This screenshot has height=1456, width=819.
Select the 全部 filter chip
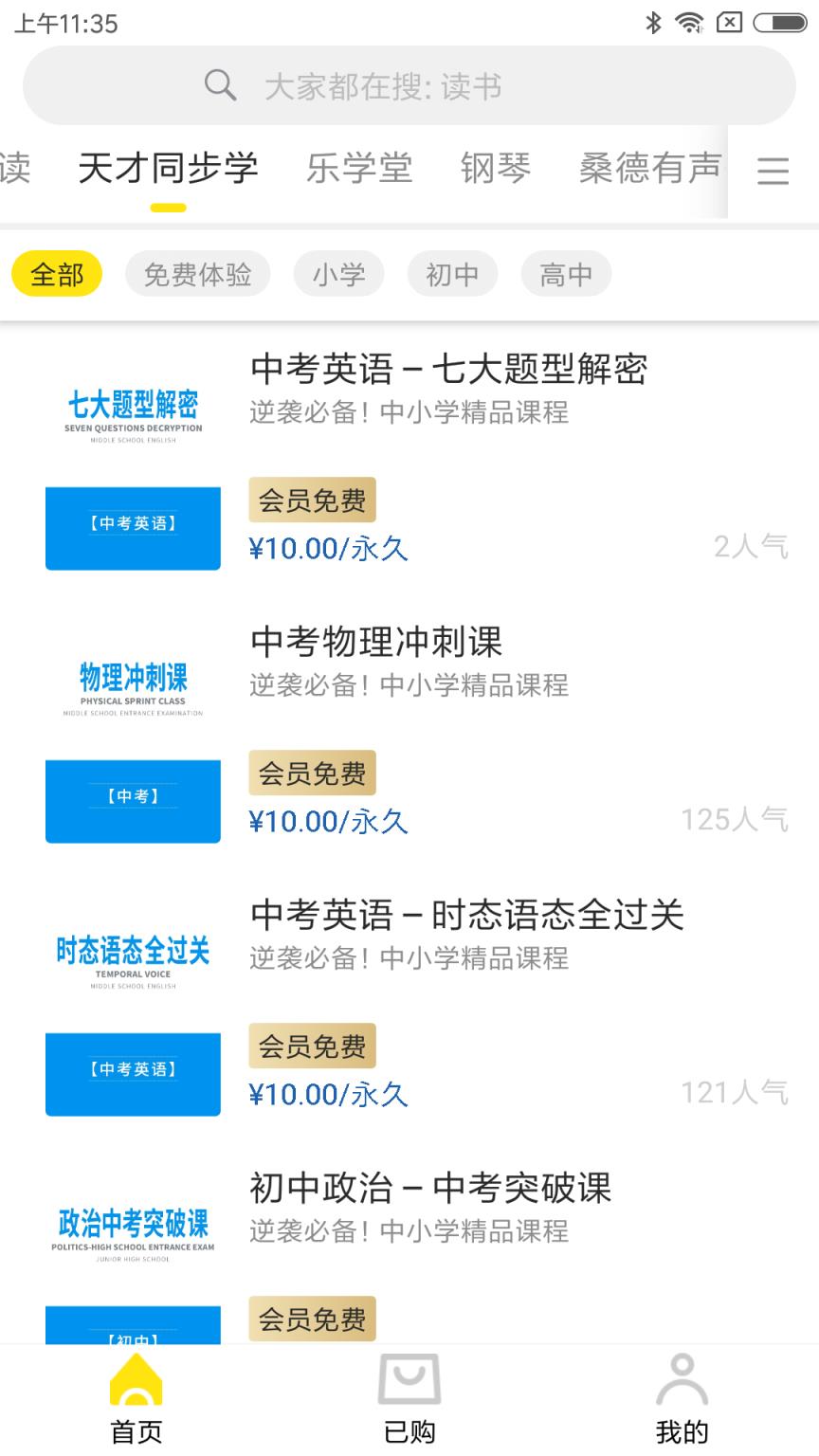56,274
